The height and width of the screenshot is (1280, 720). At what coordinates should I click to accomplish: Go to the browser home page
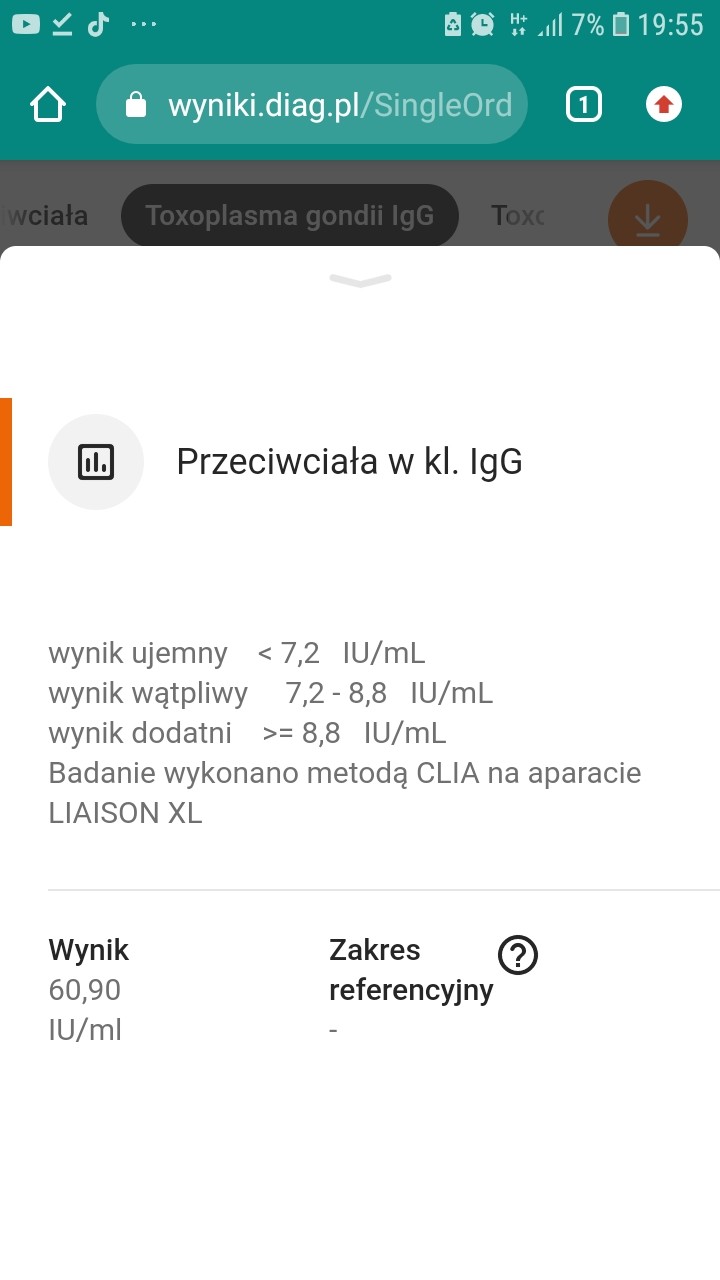(48, 105)
